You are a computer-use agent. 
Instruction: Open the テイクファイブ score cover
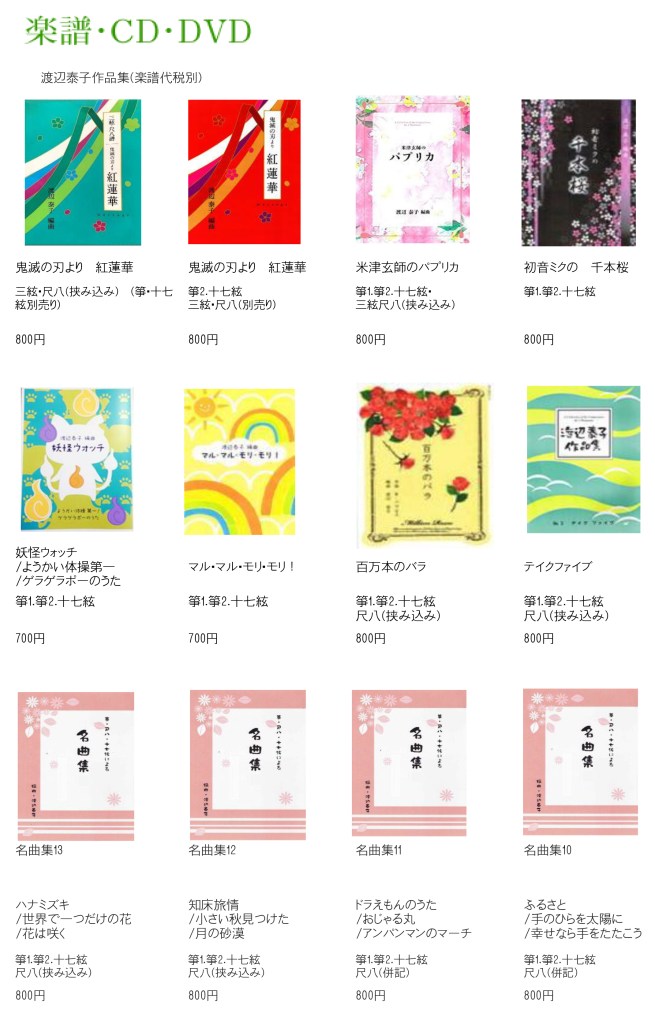(582, 459)
